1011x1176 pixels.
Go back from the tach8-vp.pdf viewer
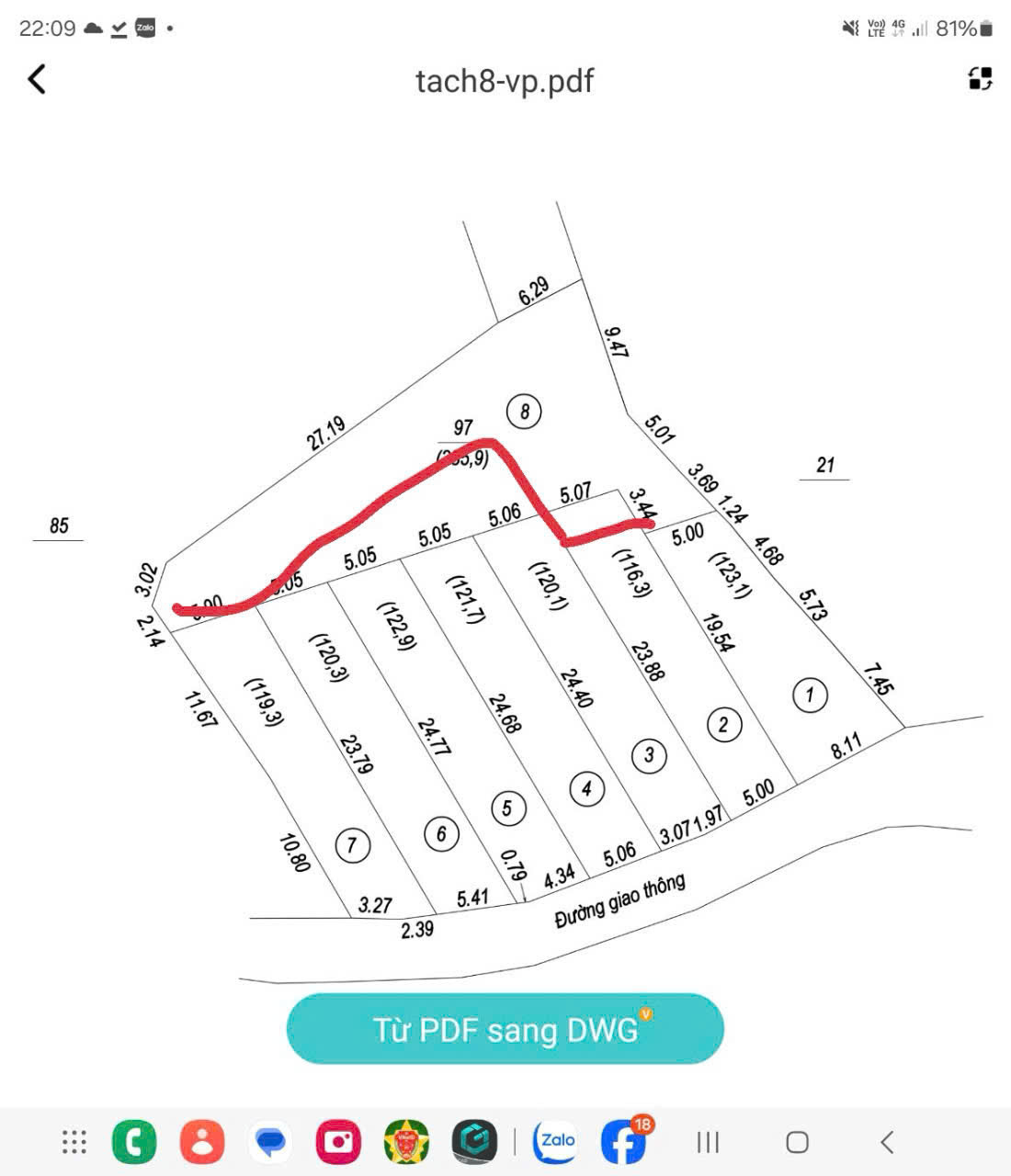point(37,79)
